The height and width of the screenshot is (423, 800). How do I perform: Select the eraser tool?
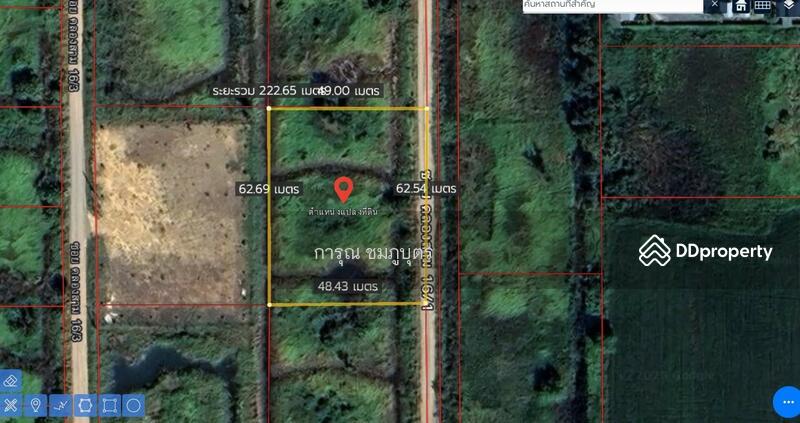pyautogui.click(x=10, y=381)
